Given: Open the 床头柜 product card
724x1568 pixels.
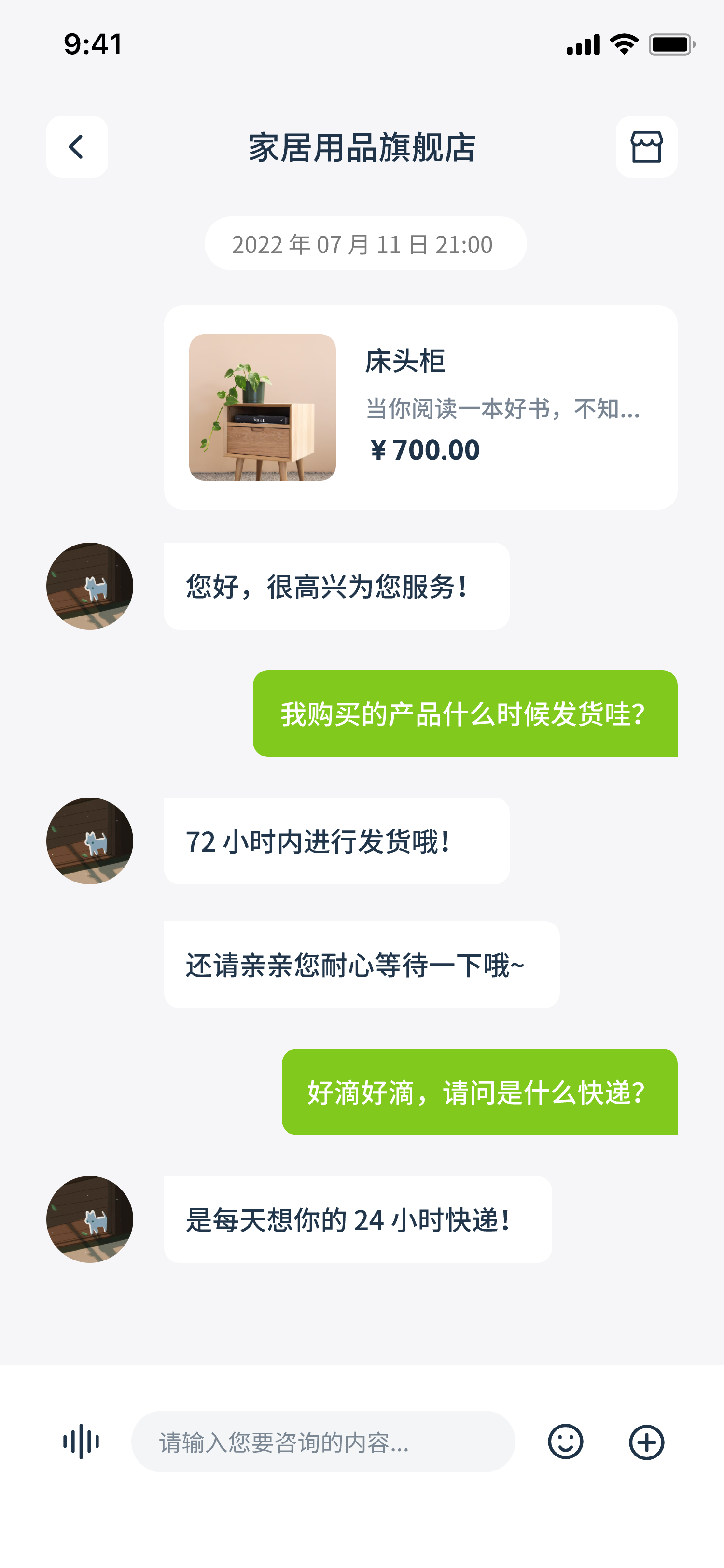Looking at the screenshot, I should click(420, 407).
